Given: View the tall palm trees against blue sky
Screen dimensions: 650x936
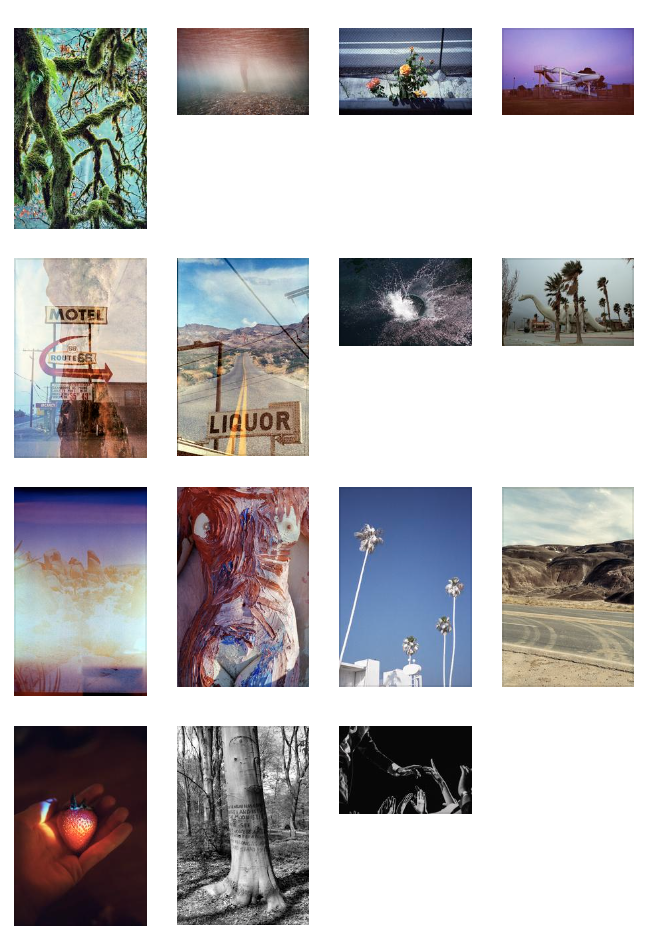Looking at the screenshot, I should (405, 587).
